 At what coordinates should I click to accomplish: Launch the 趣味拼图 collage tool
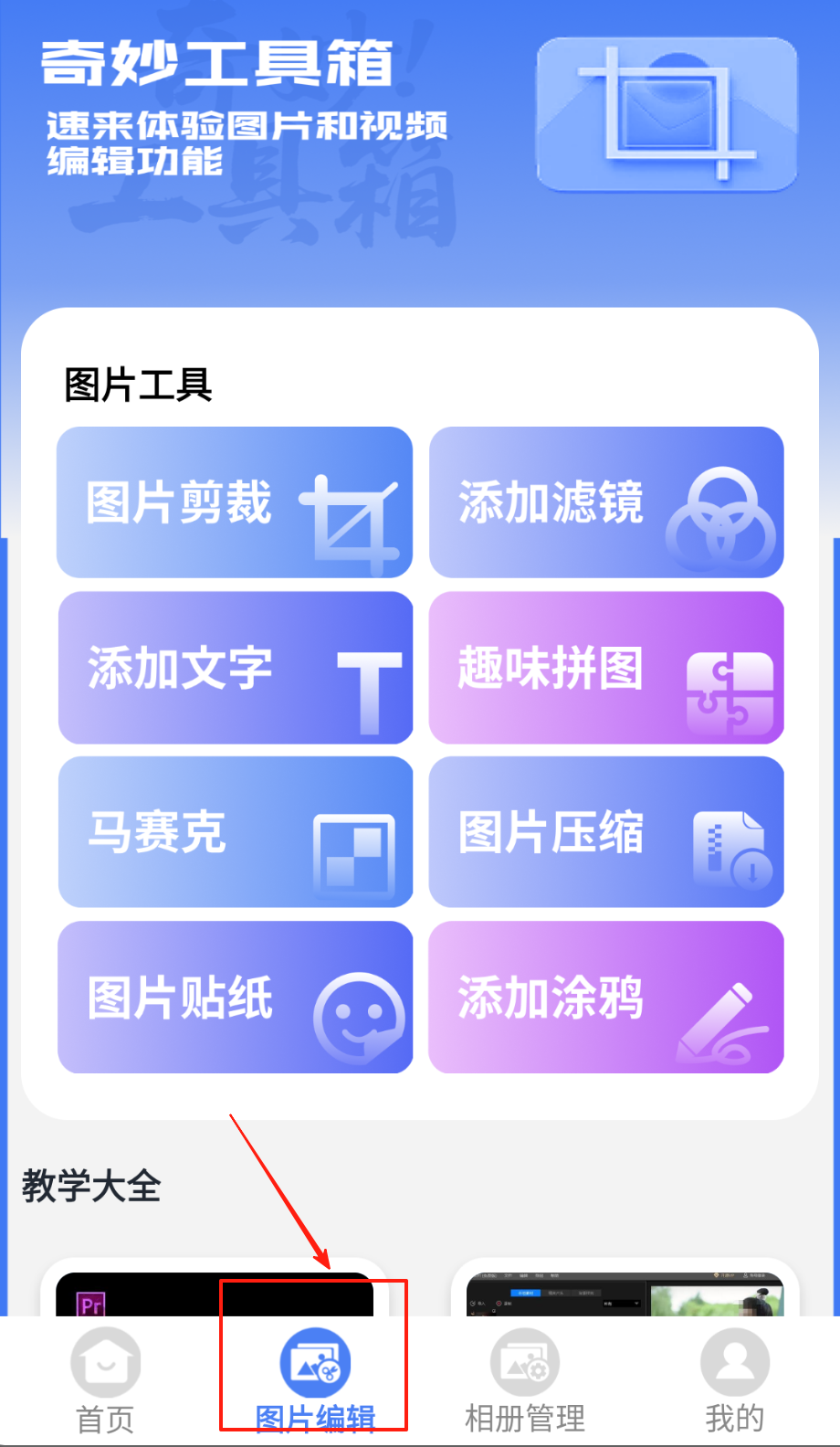coord(606,668)
